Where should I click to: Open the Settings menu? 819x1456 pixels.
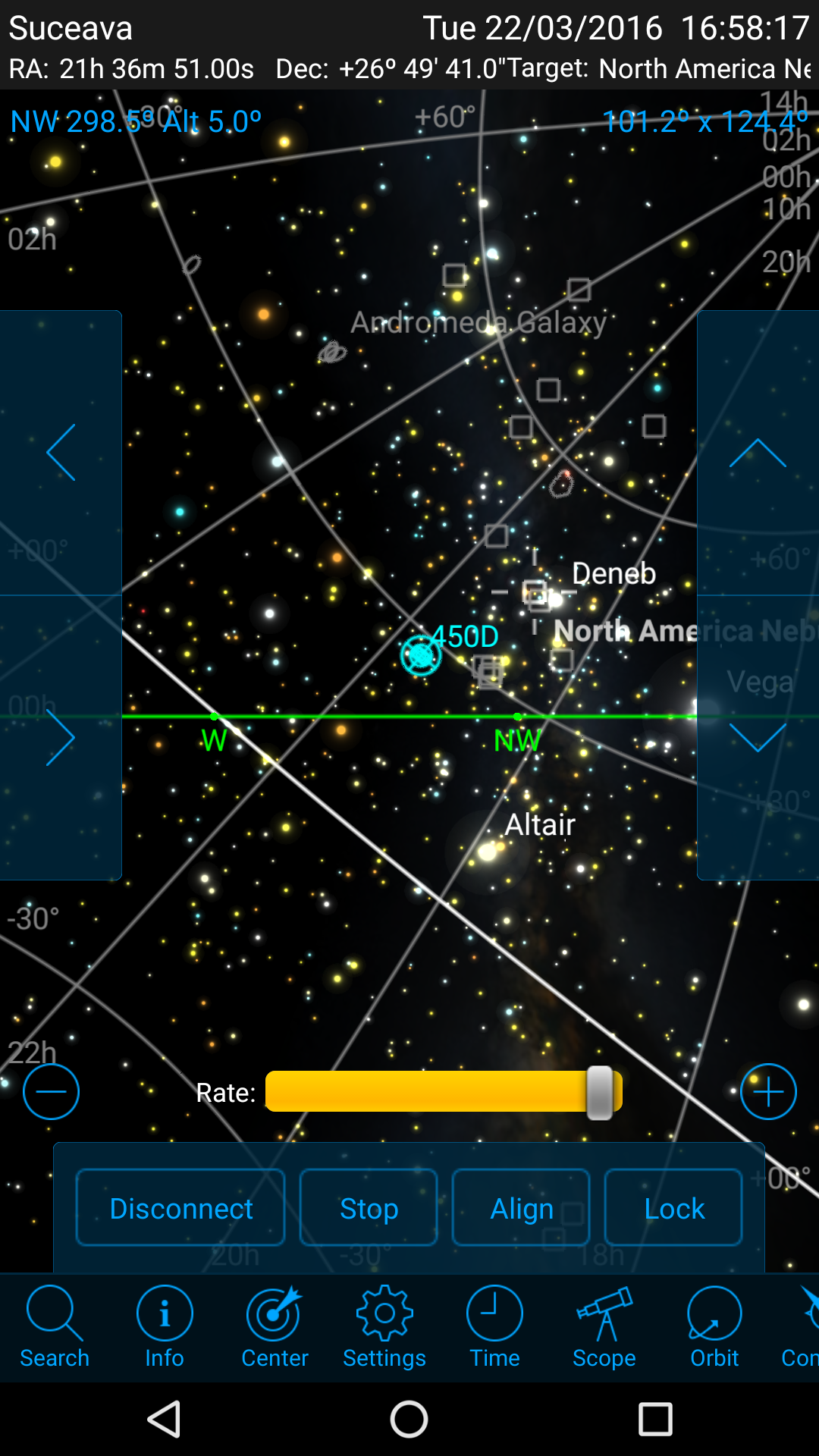(384, 1327)
